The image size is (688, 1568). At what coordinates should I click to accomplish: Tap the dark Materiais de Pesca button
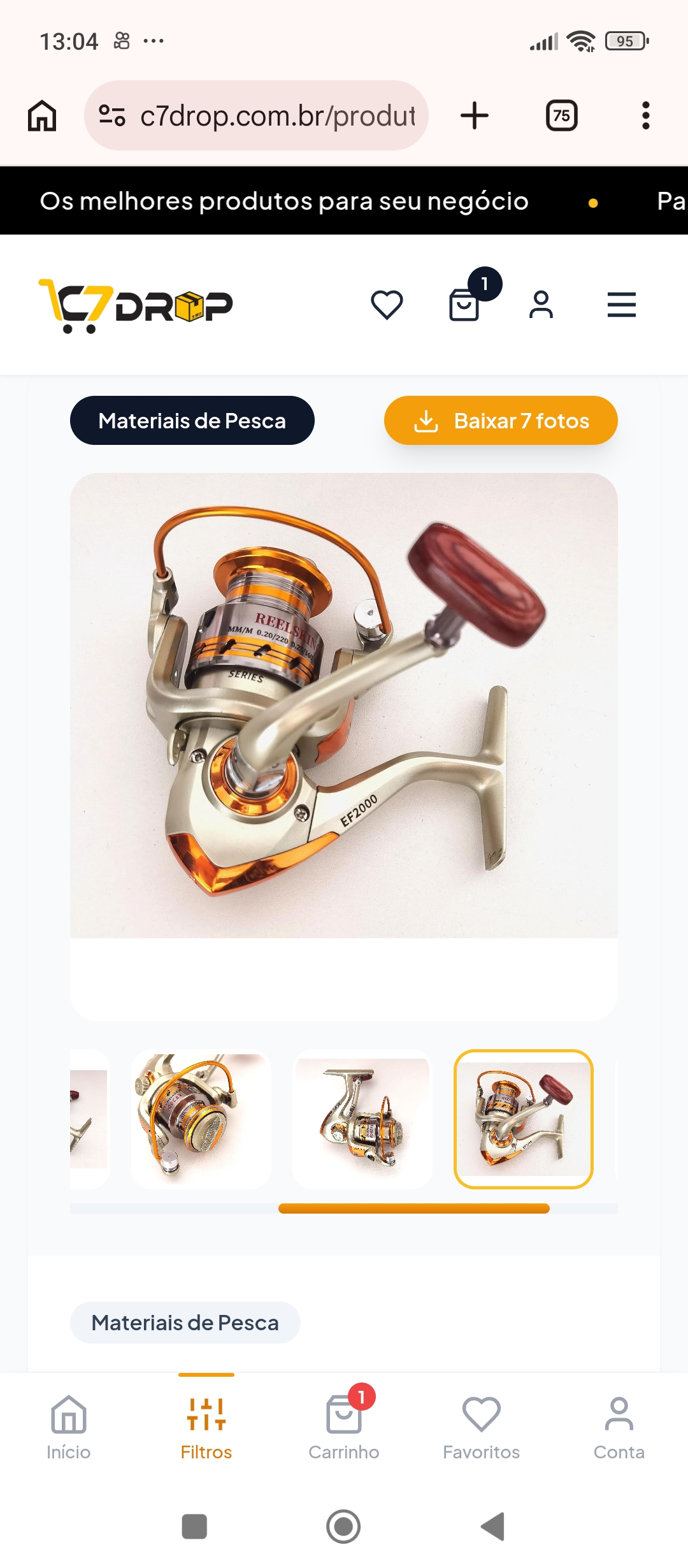click(x=192, y=421)
